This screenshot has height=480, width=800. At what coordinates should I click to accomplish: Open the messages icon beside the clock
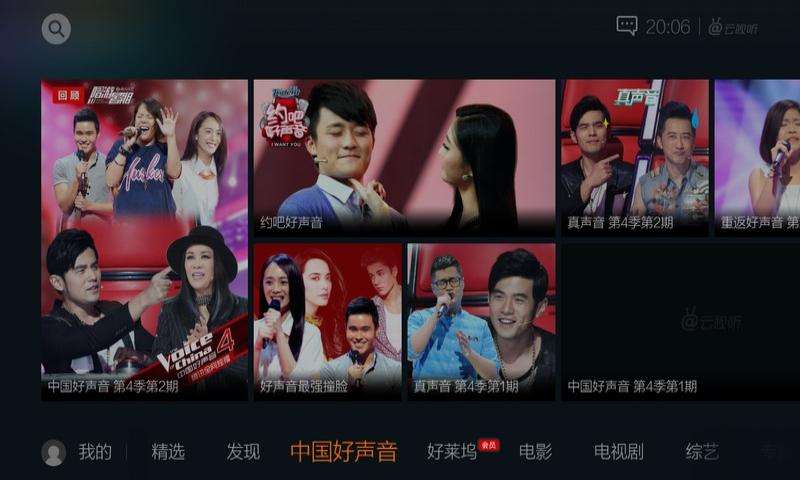[627, 26]
